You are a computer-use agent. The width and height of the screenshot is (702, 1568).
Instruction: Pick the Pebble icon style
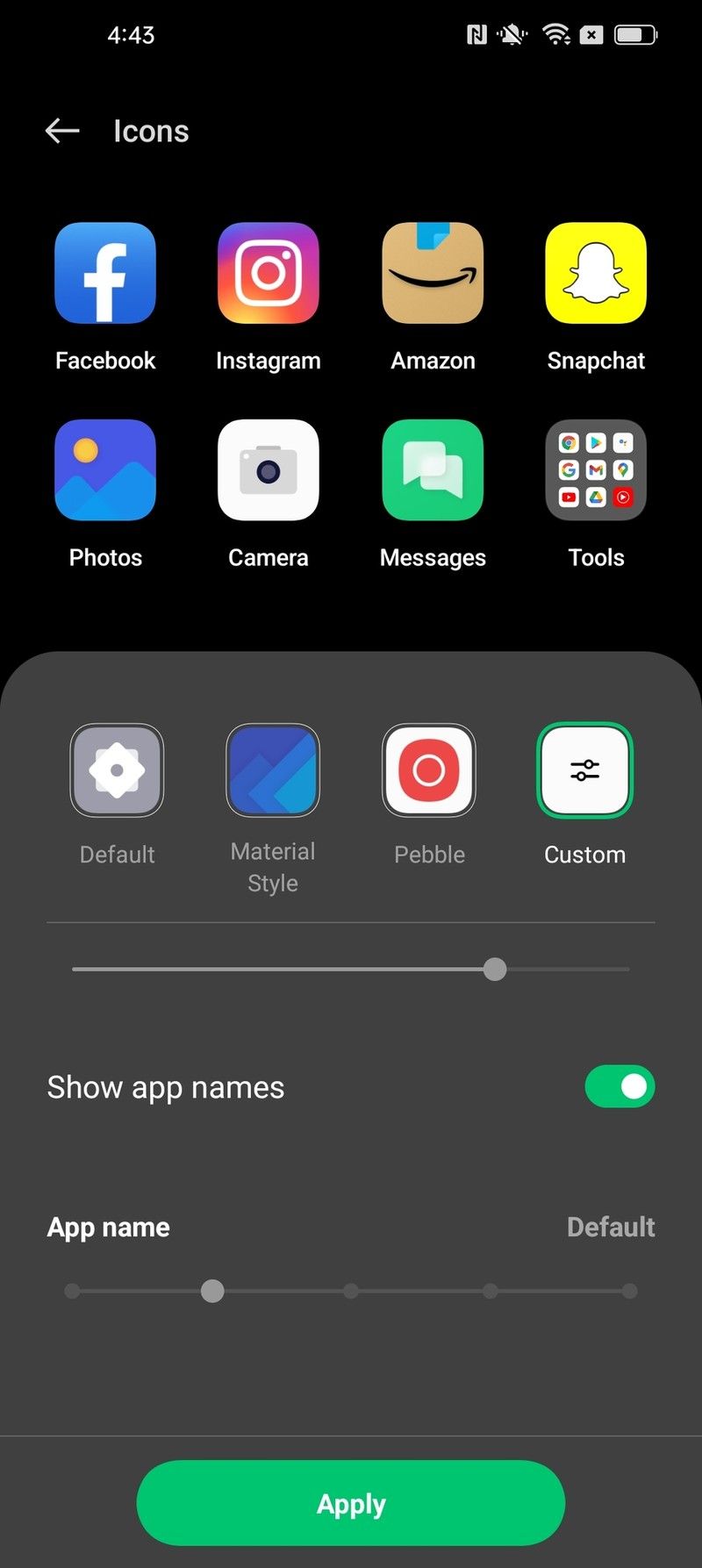tap(429, 770)
